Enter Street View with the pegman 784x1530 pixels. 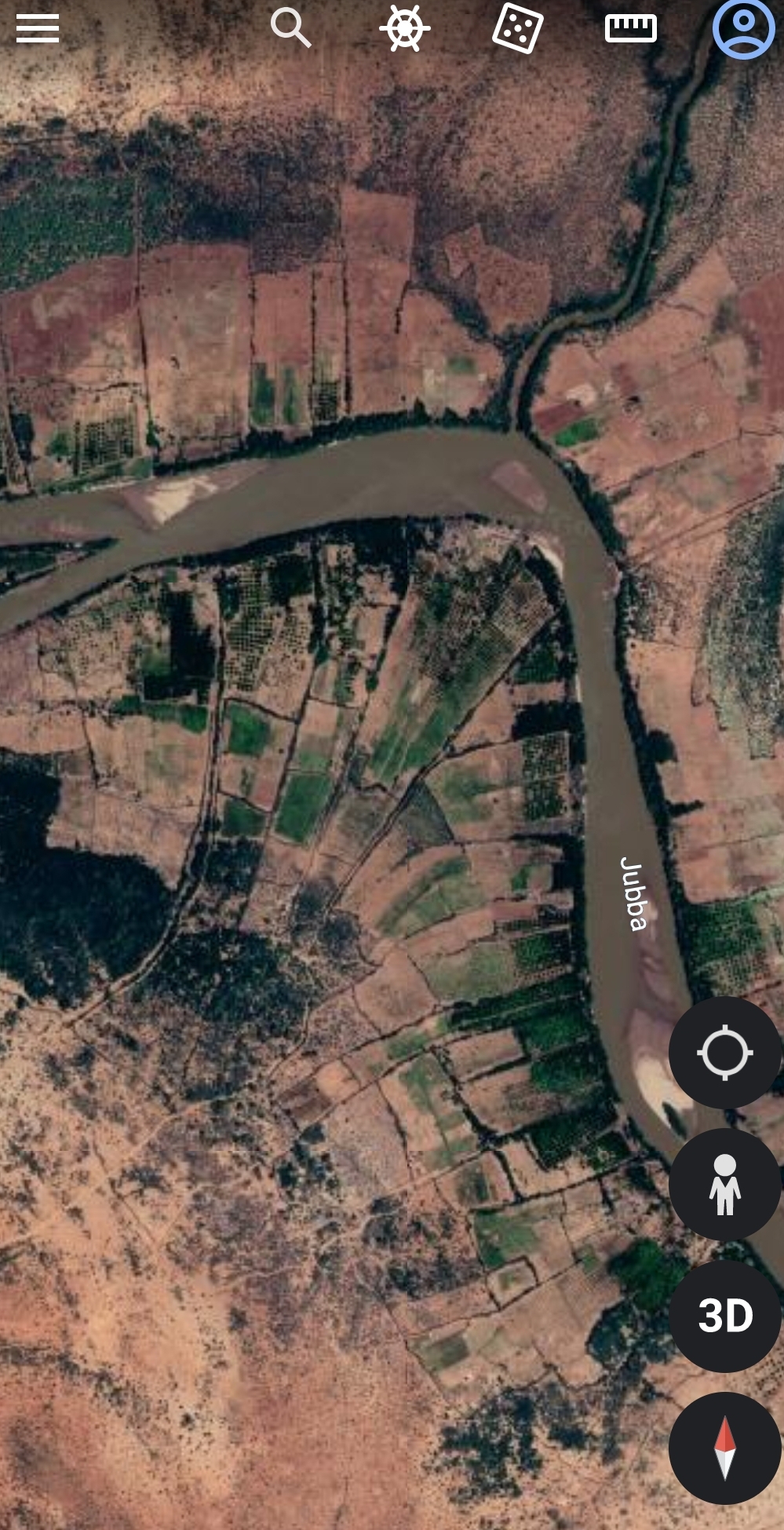[x=724, y=1184]
